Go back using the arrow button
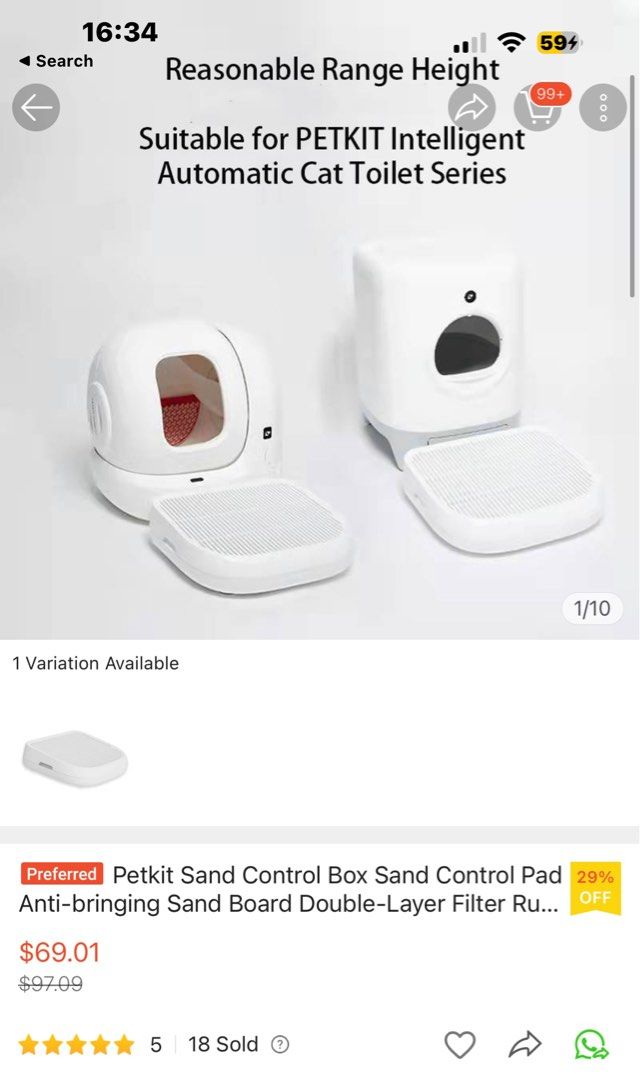This screenshot has width=640, height=1080. [36, 107]
